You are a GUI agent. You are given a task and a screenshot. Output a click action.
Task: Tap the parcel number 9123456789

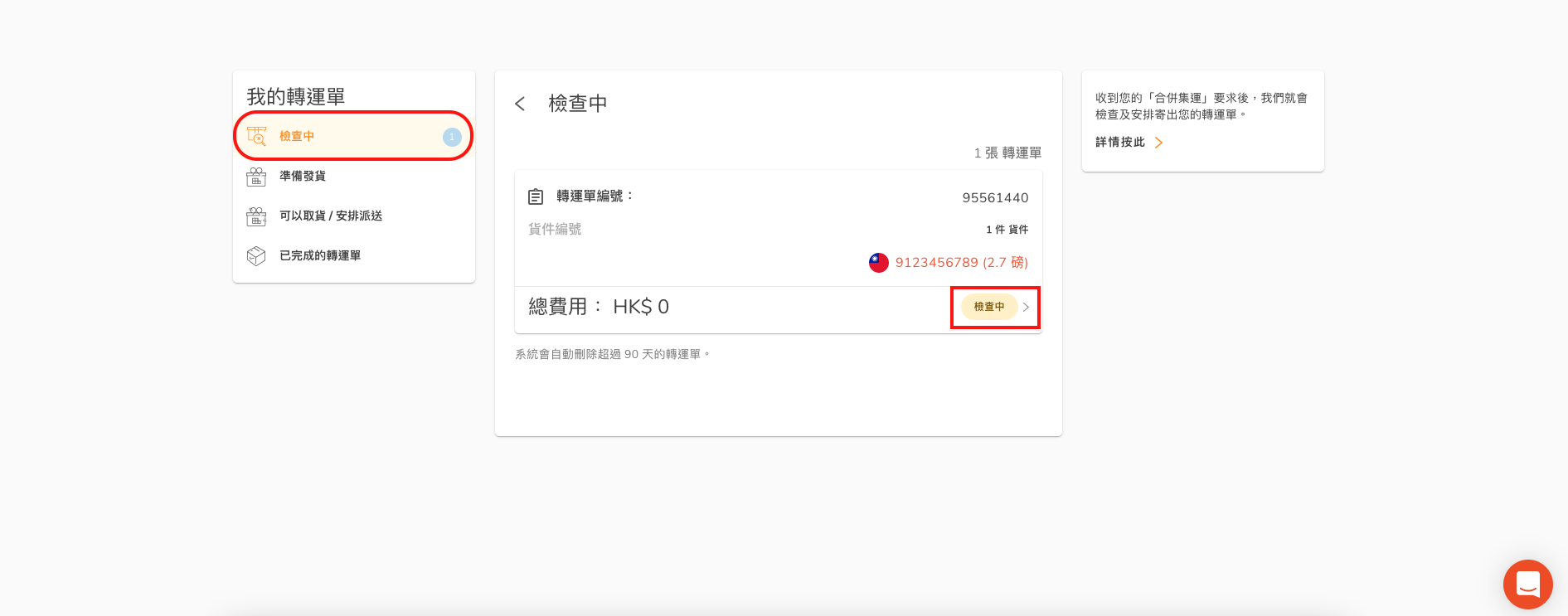[x=936, y=263]
